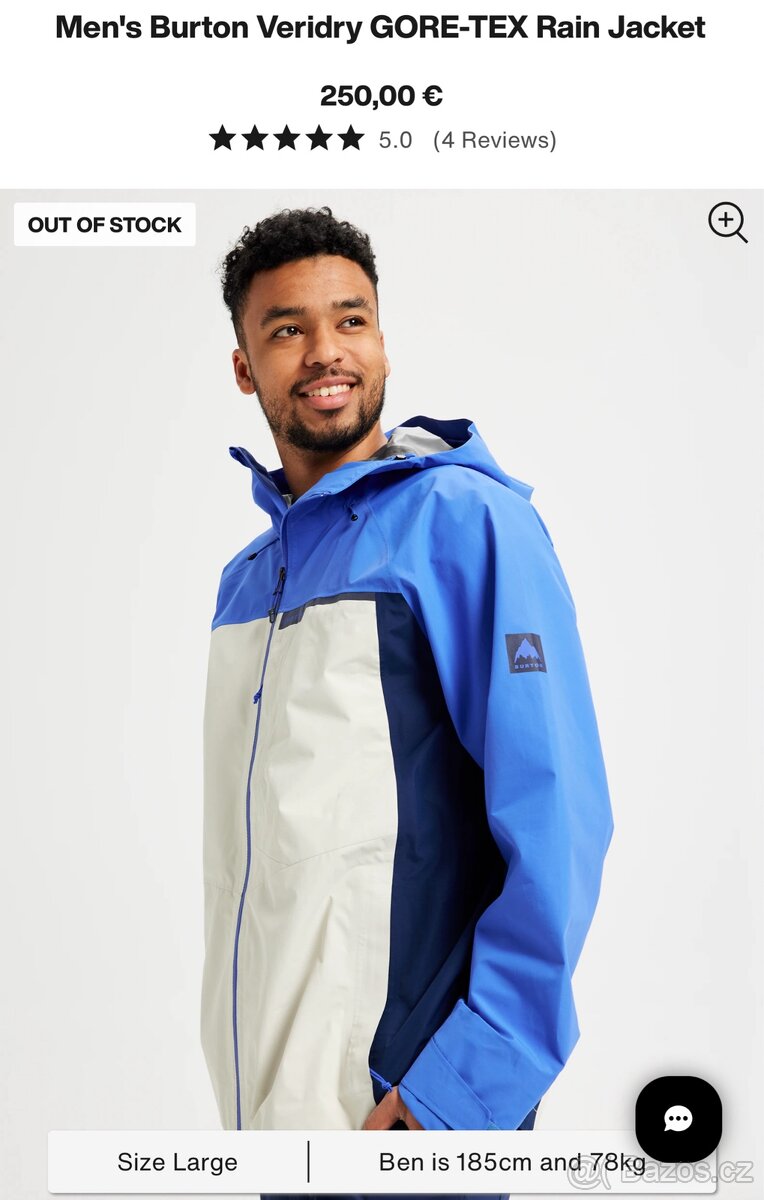The width and height of the screenshot is (764, 1200).
Task: Click the OUT OF STOCK badge
Action: pyautogui.click(x=104, y=224)
